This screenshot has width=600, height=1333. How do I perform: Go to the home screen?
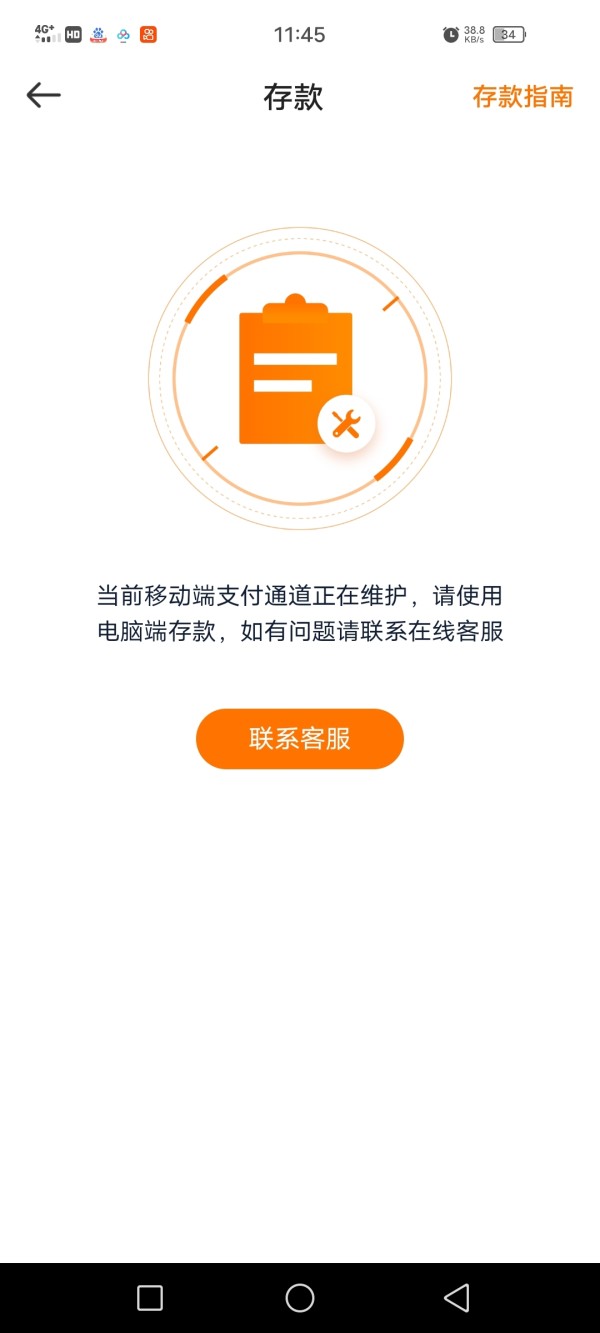tap(300, 1298)
